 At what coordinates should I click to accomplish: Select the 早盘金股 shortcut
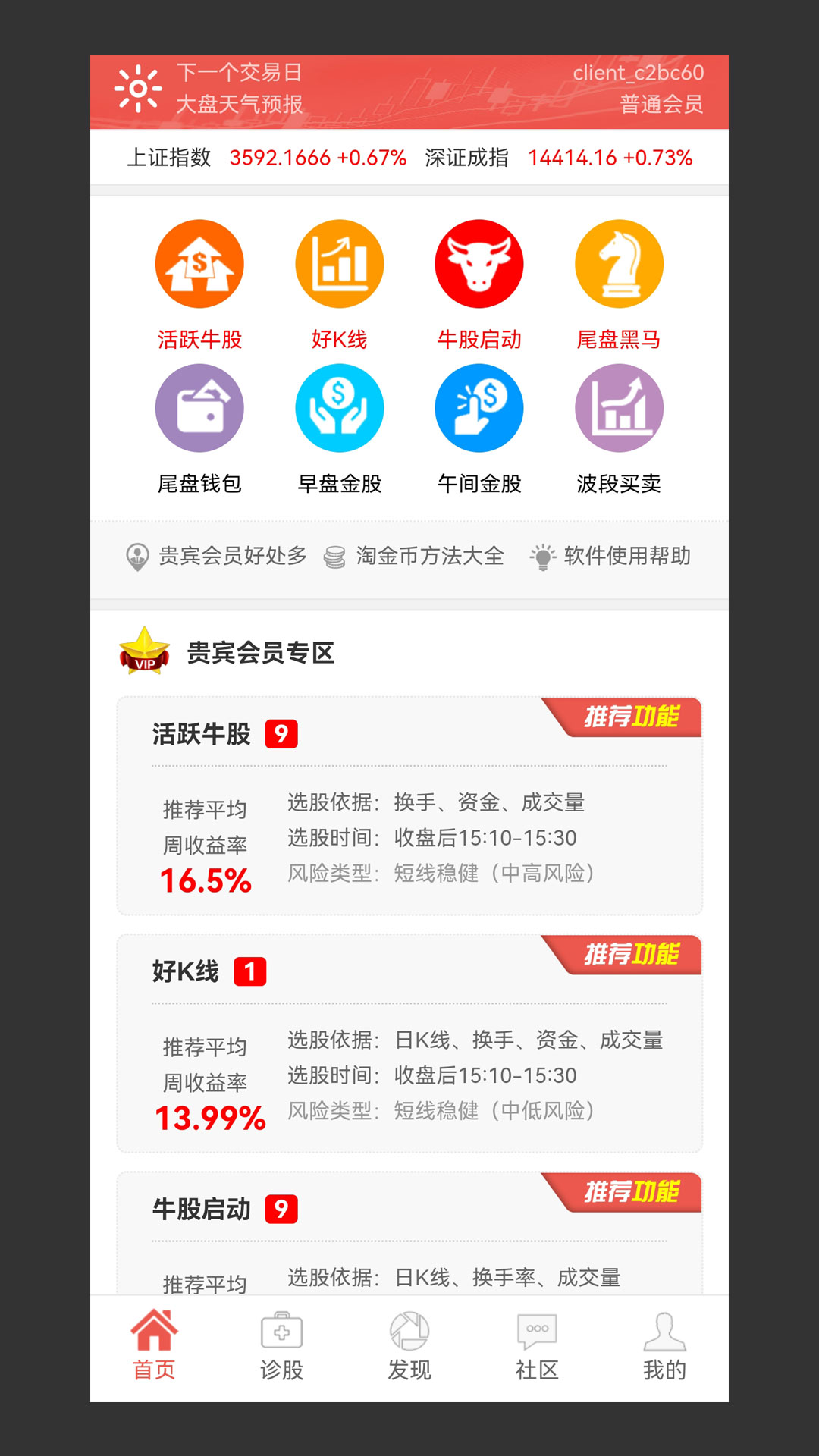339,409
